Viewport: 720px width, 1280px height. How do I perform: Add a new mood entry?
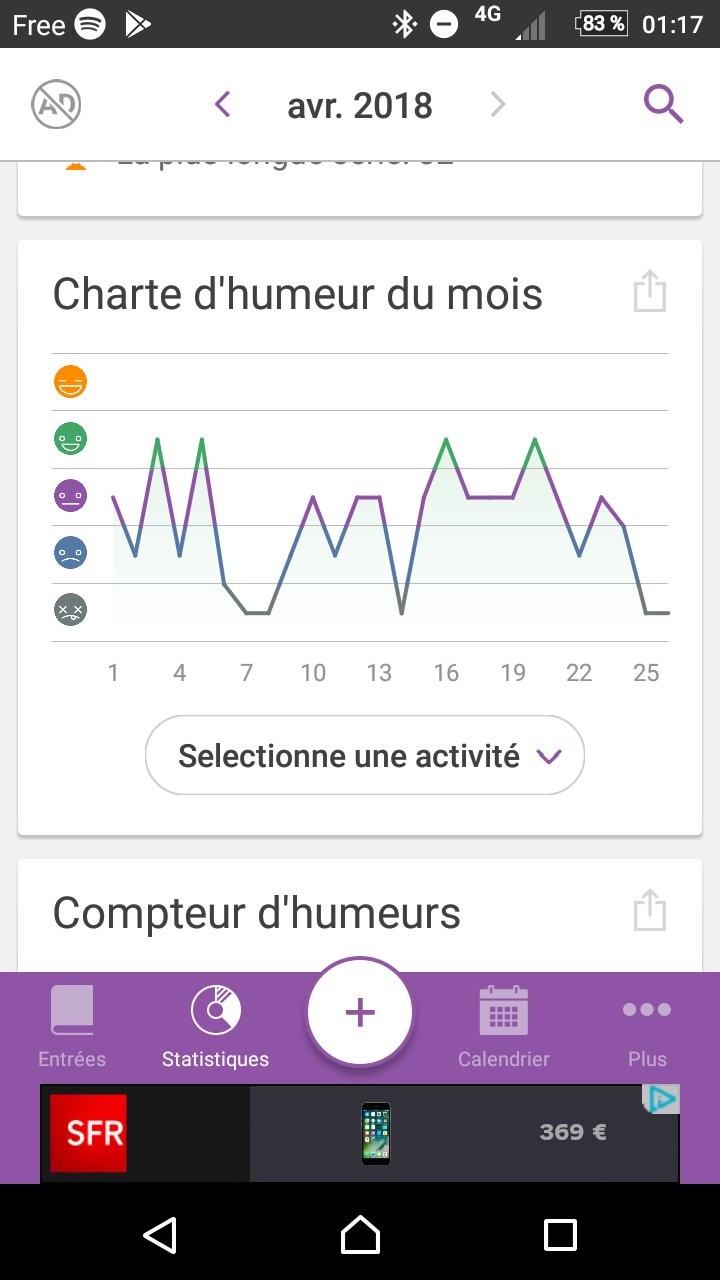(x=360, y=1012)
